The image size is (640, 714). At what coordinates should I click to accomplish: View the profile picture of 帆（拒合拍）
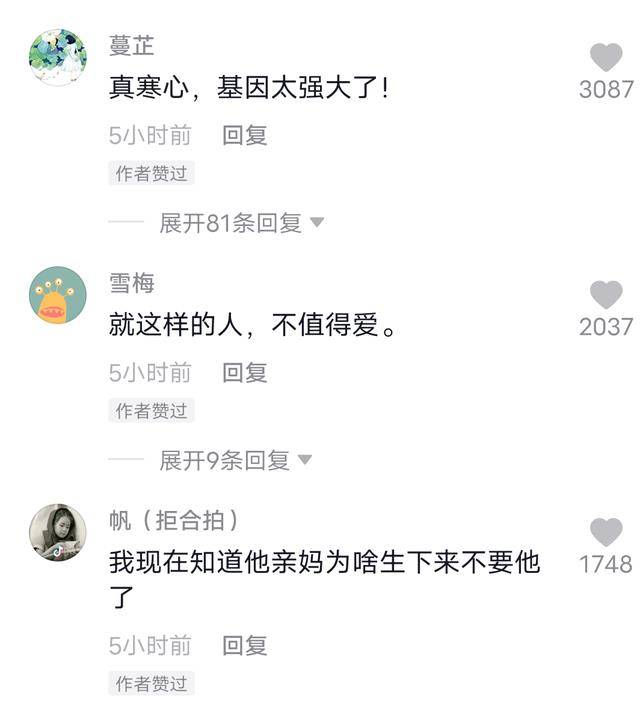(x=58, y=533)
